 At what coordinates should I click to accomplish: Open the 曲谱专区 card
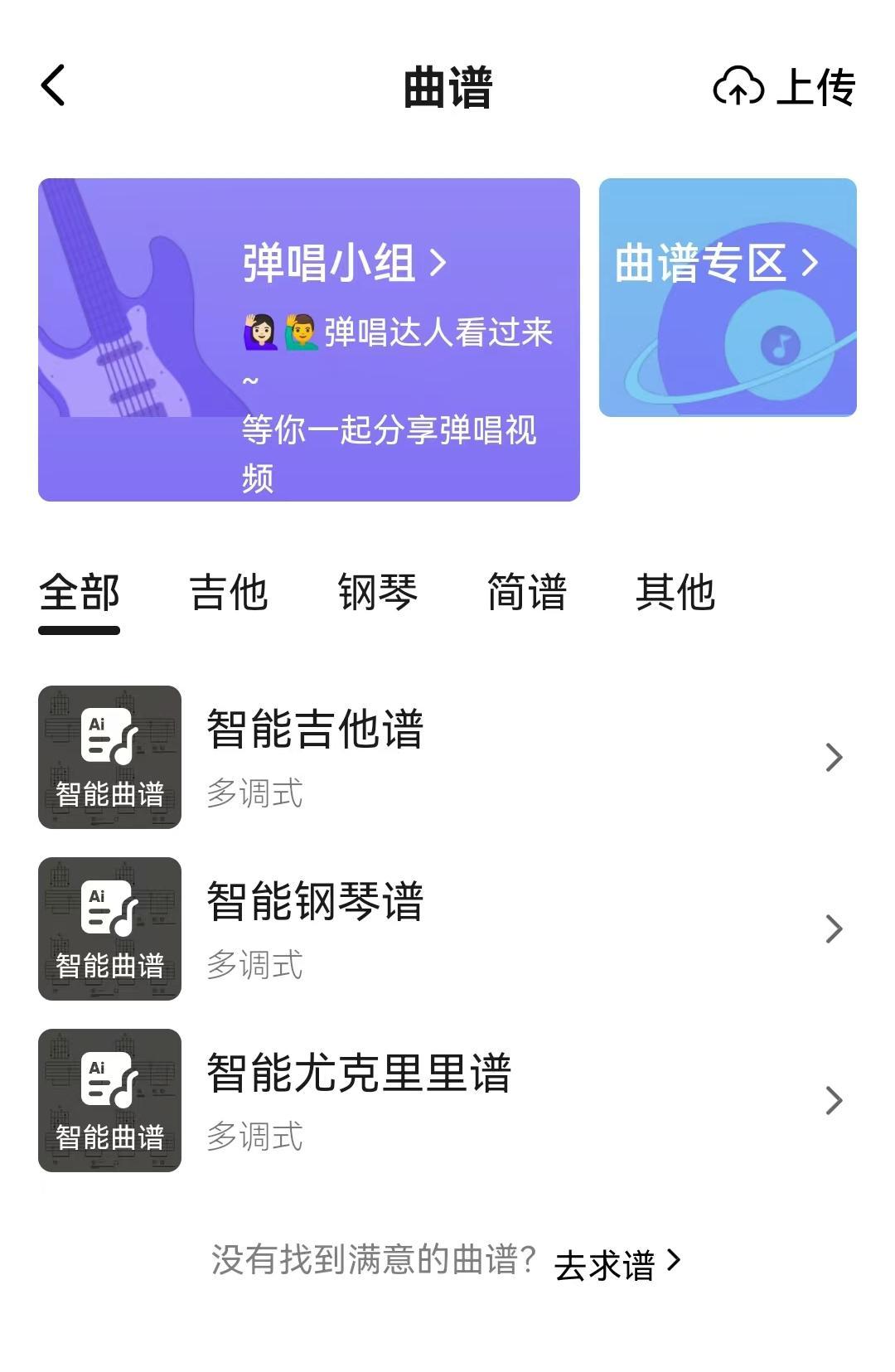click(727, 297)
